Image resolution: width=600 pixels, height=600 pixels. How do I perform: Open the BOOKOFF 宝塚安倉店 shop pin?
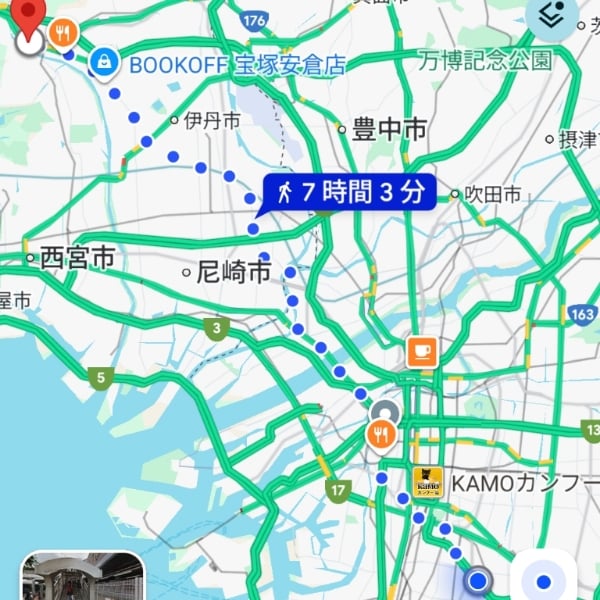[101, 64]
